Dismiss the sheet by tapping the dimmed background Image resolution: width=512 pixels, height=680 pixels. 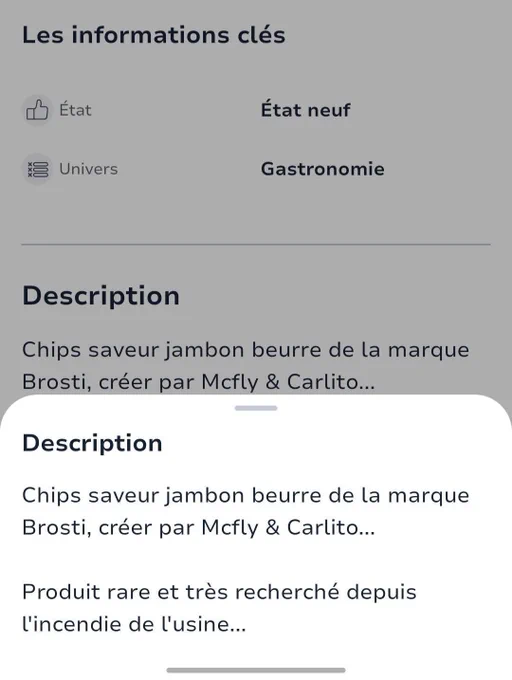click(x=256, y=197)
